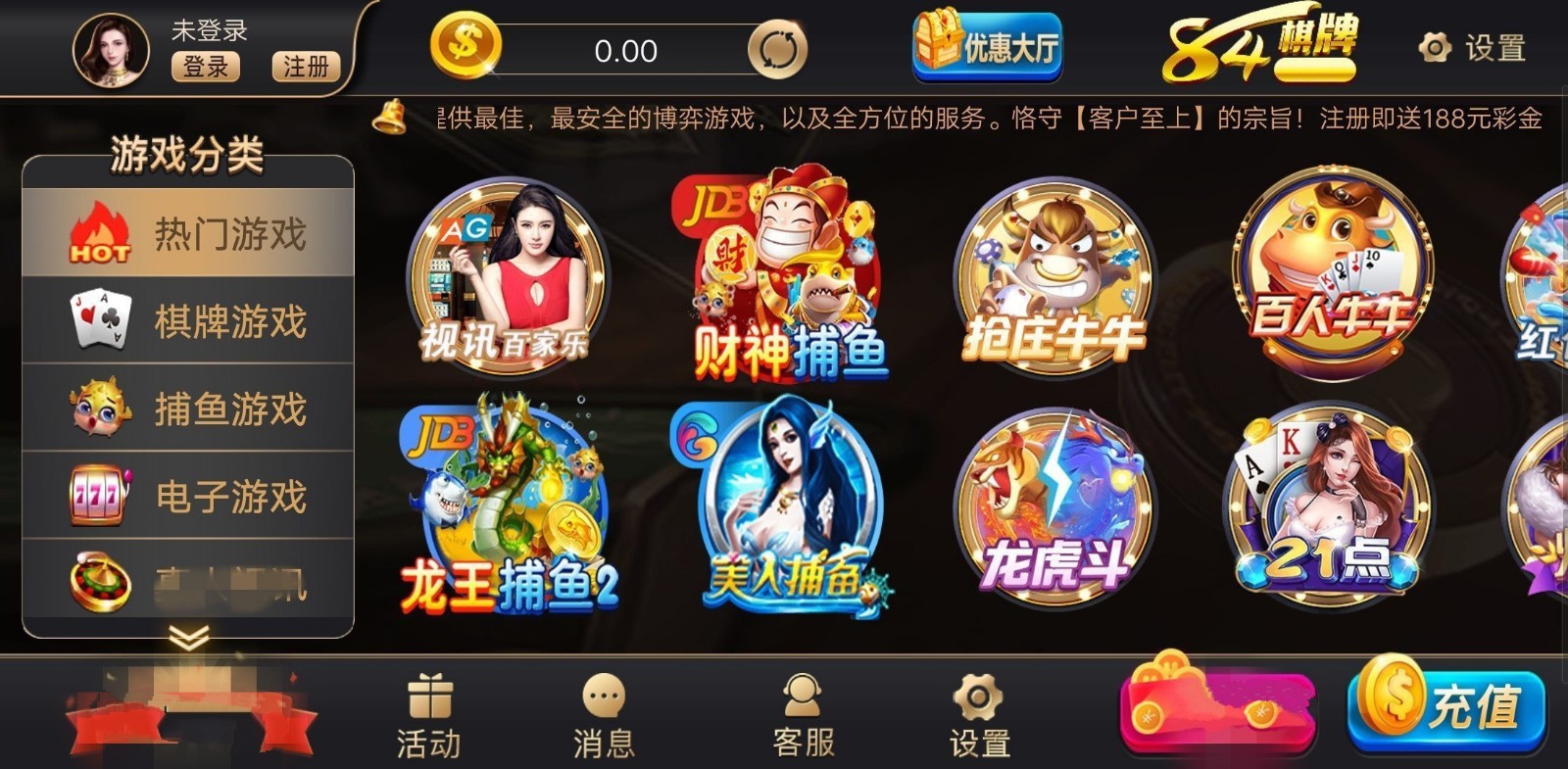Switch to 捕鱼游戏 category
1568x769 pixels.
(188, 409)
